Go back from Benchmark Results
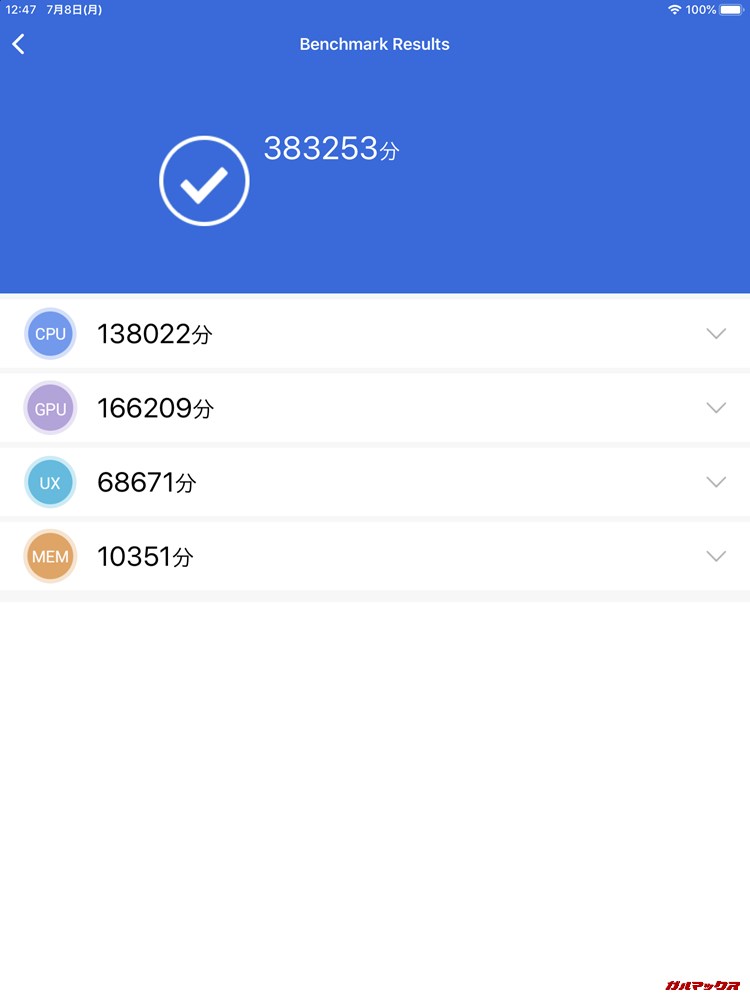The height and width of the screenshot is (1000, 750). tap(19, 44)
